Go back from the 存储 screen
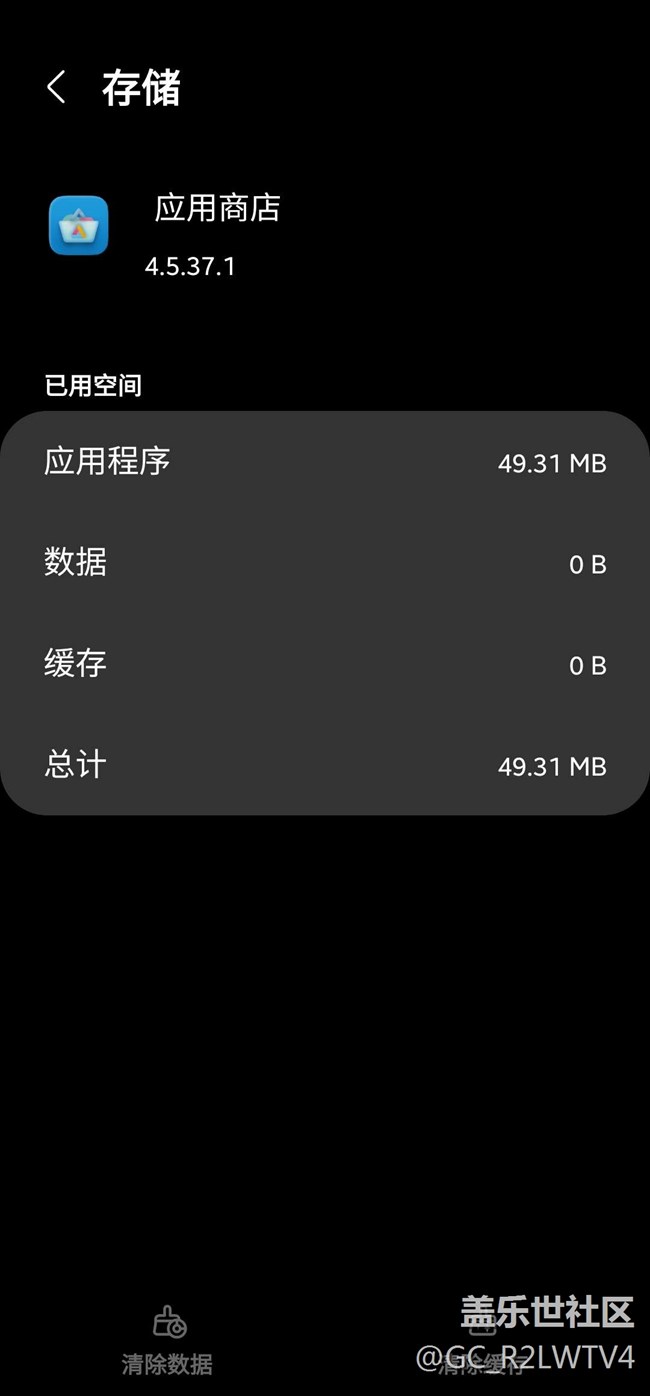650x1396 pixels. pos(56,88)
